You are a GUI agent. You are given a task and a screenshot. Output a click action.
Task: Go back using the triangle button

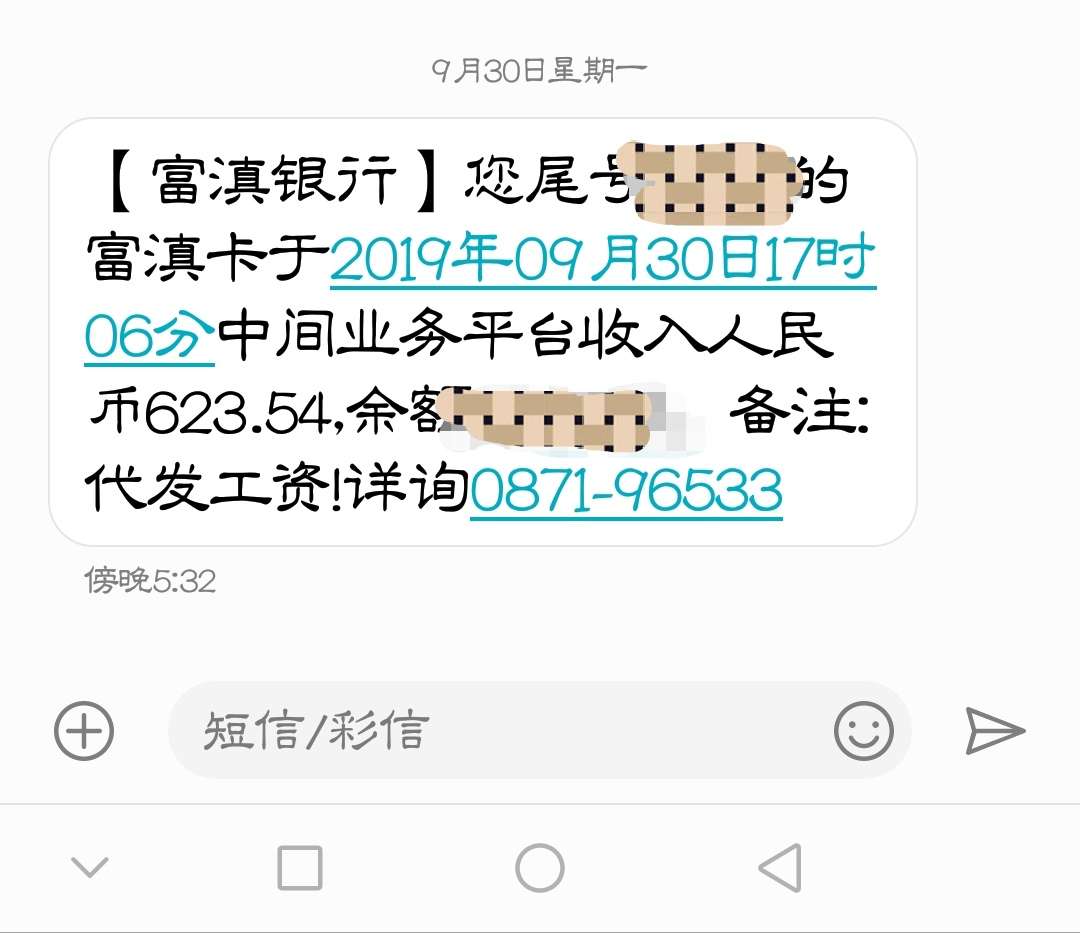tap(780, 867)
